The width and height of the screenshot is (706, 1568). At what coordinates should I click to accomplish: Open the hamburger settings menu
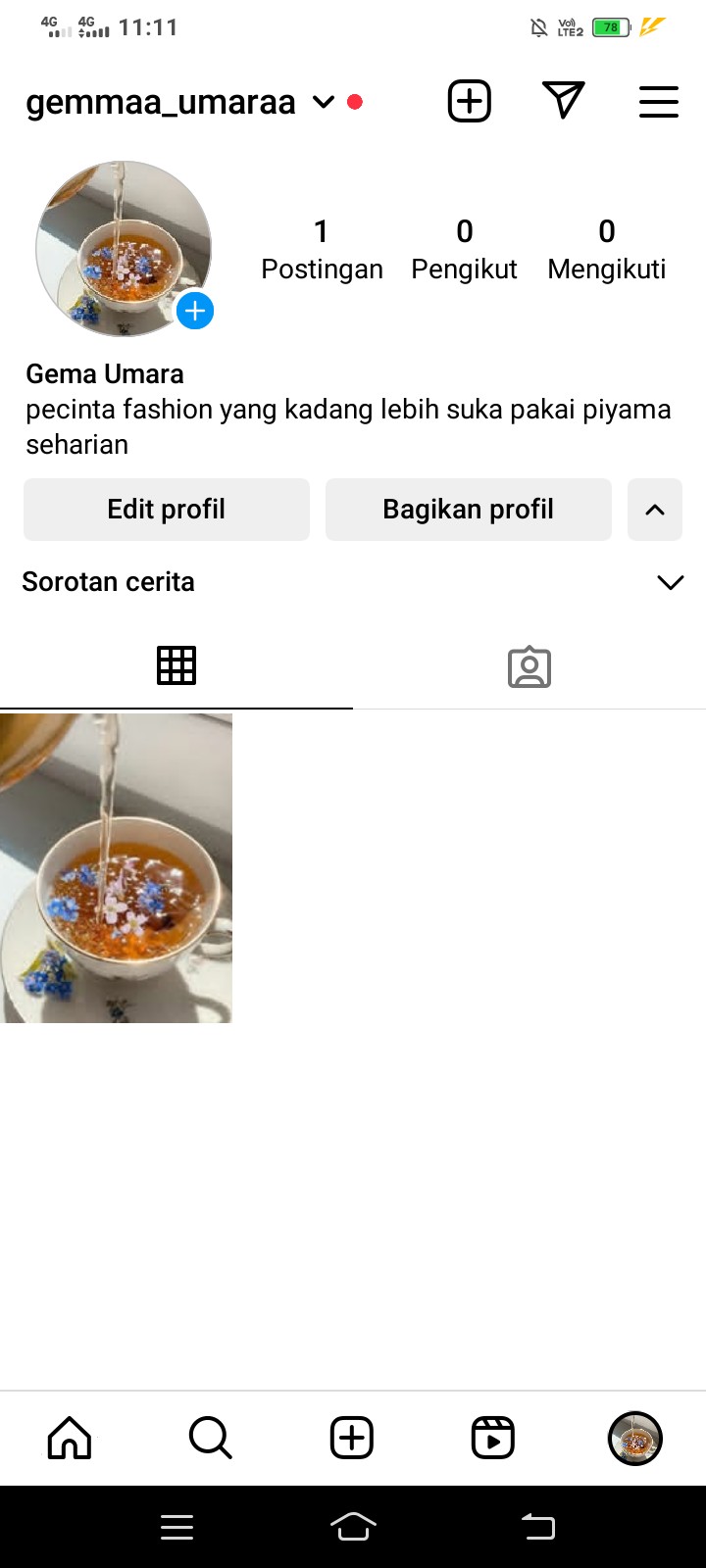click(659, 102)
